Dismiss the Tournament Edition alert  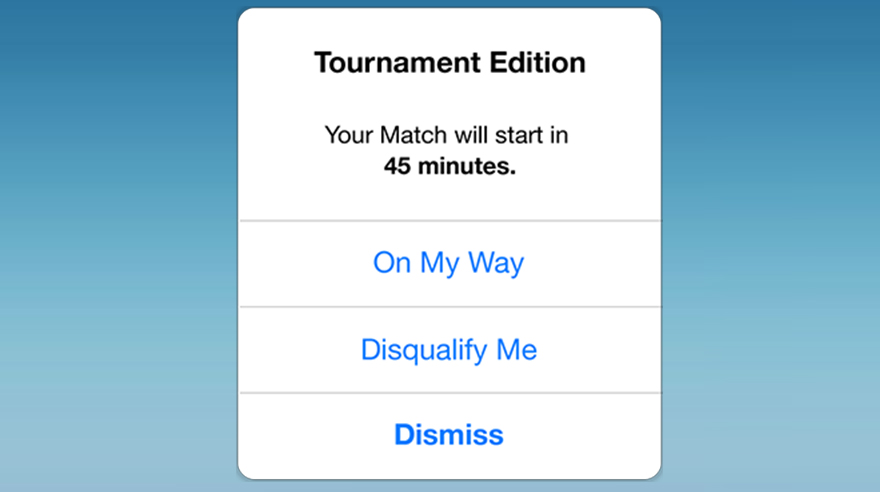[449, 435]
